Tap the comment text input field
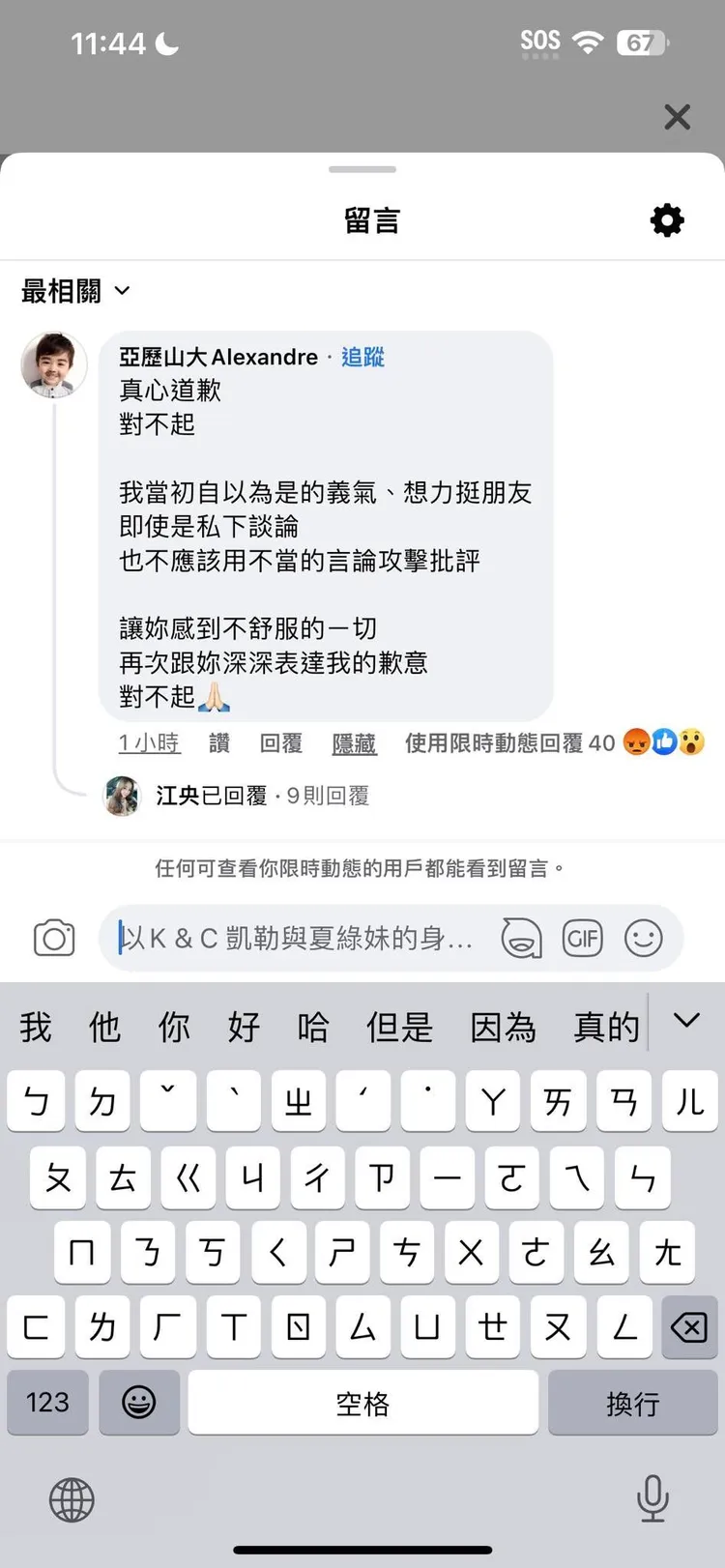Image resolution: width=725 pixels, height=1568 pixels. coord(290,937)
